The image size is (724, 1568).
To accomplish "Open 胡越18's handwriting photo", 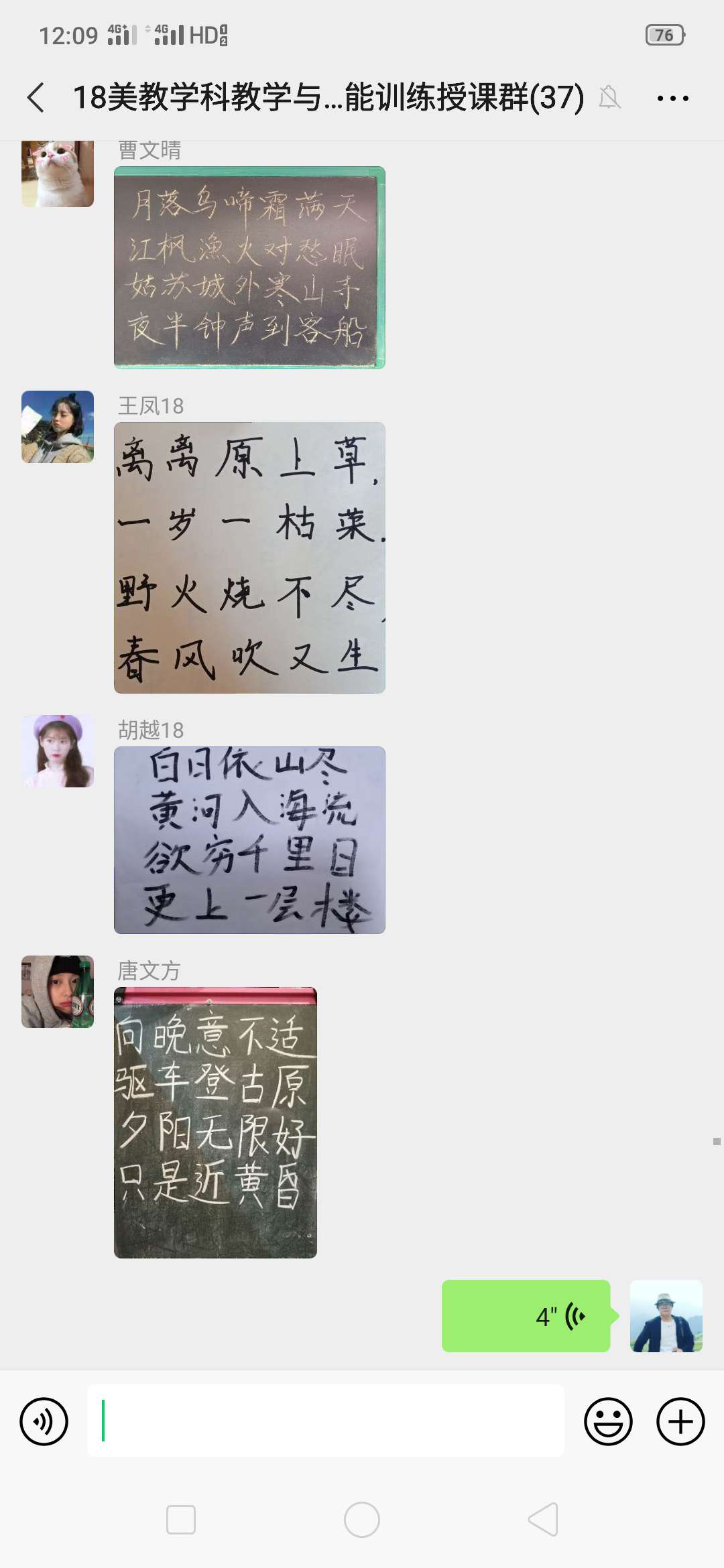I will (x=249, y=840).
